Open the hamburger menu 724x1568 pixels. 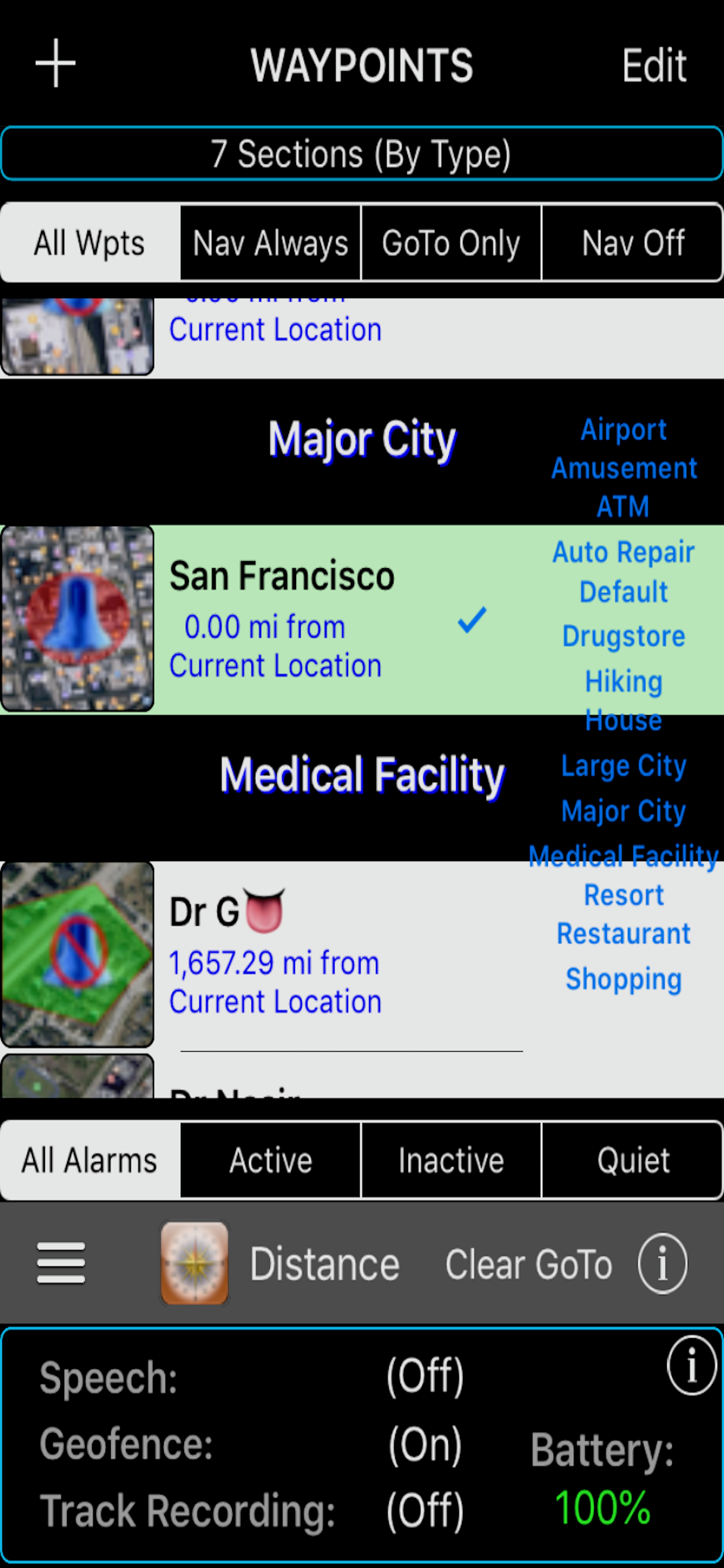click(x=61, y=1263)
